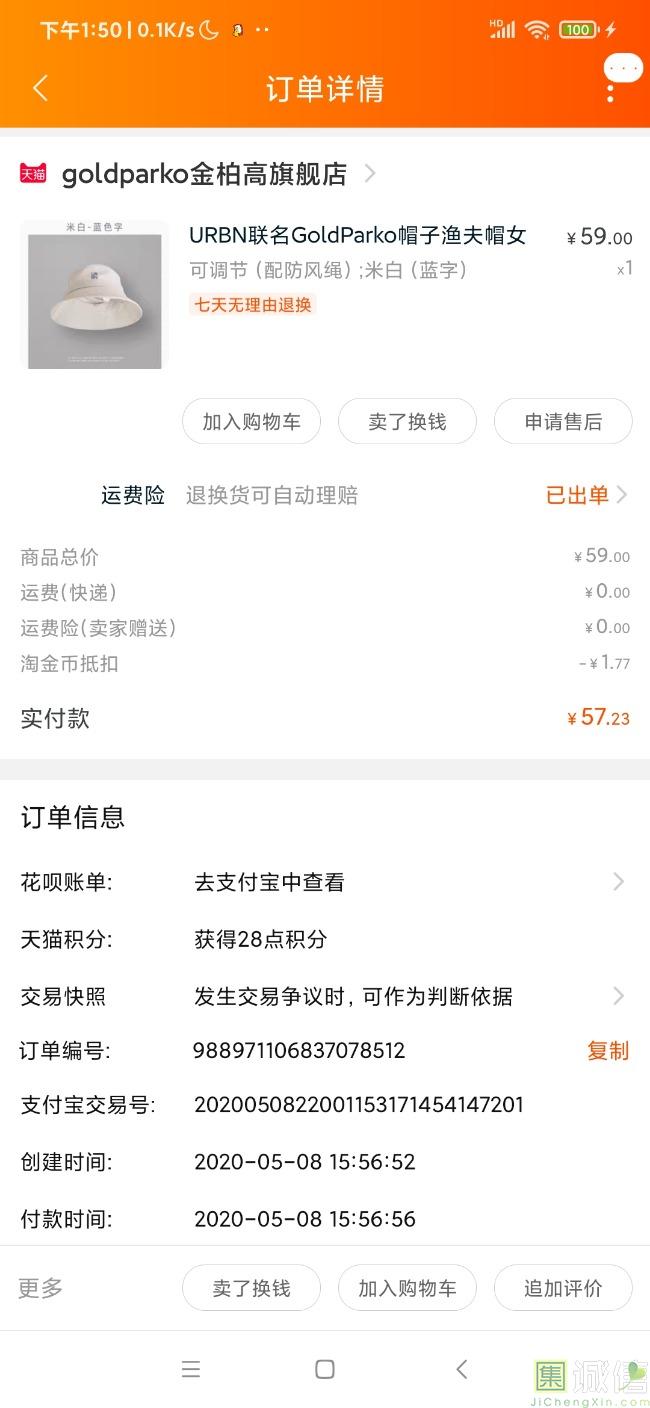Open the fisherman hat product image
This screenshot has height=1408, width=650.
(x=95, y=294)
